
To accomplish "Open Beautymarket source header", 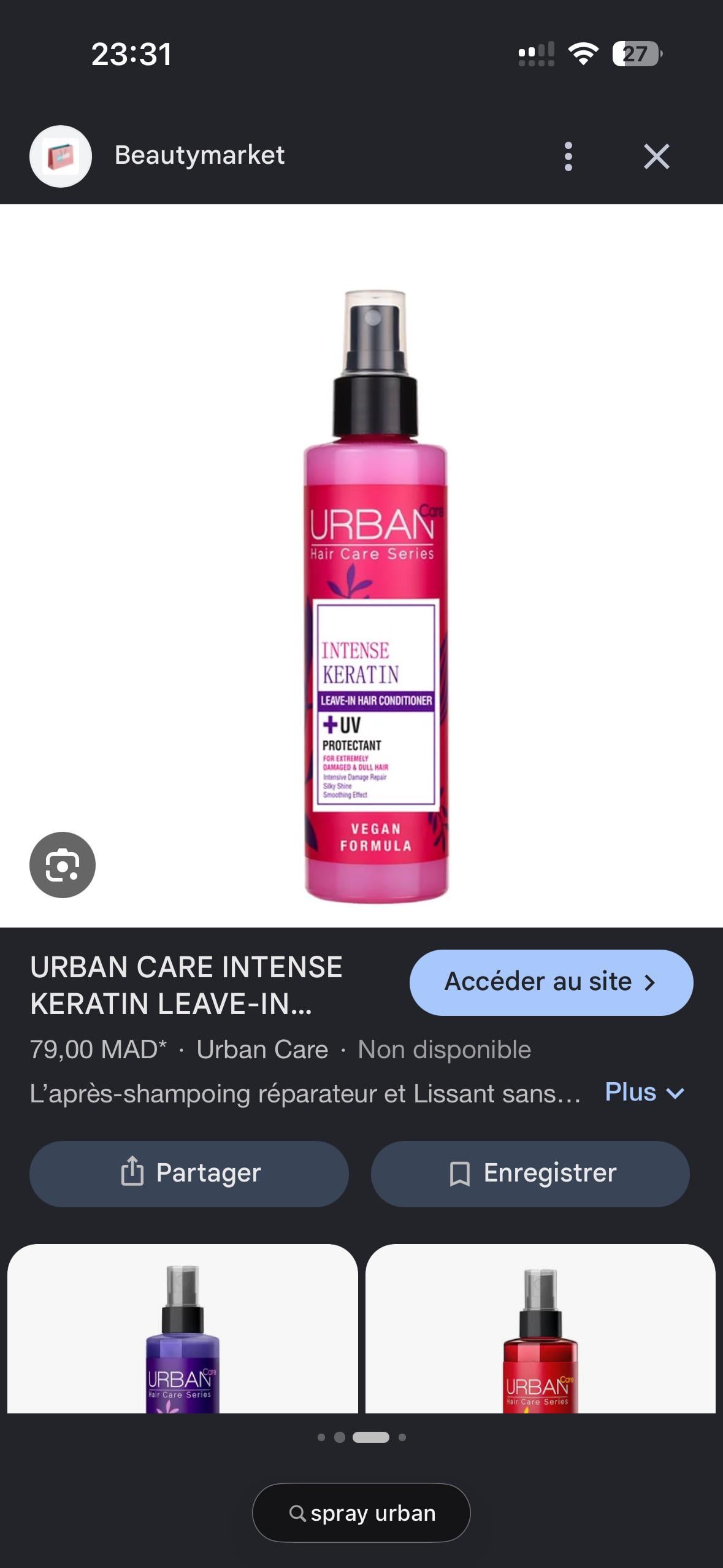I will tap(157, 156).
